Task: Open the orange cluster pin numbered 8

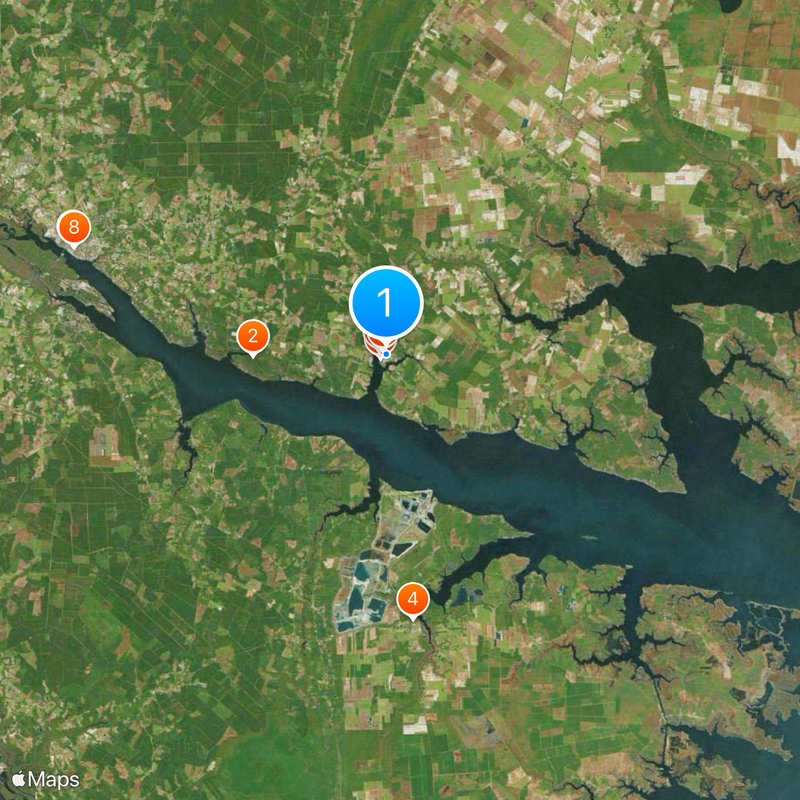Action: (73, 228)
